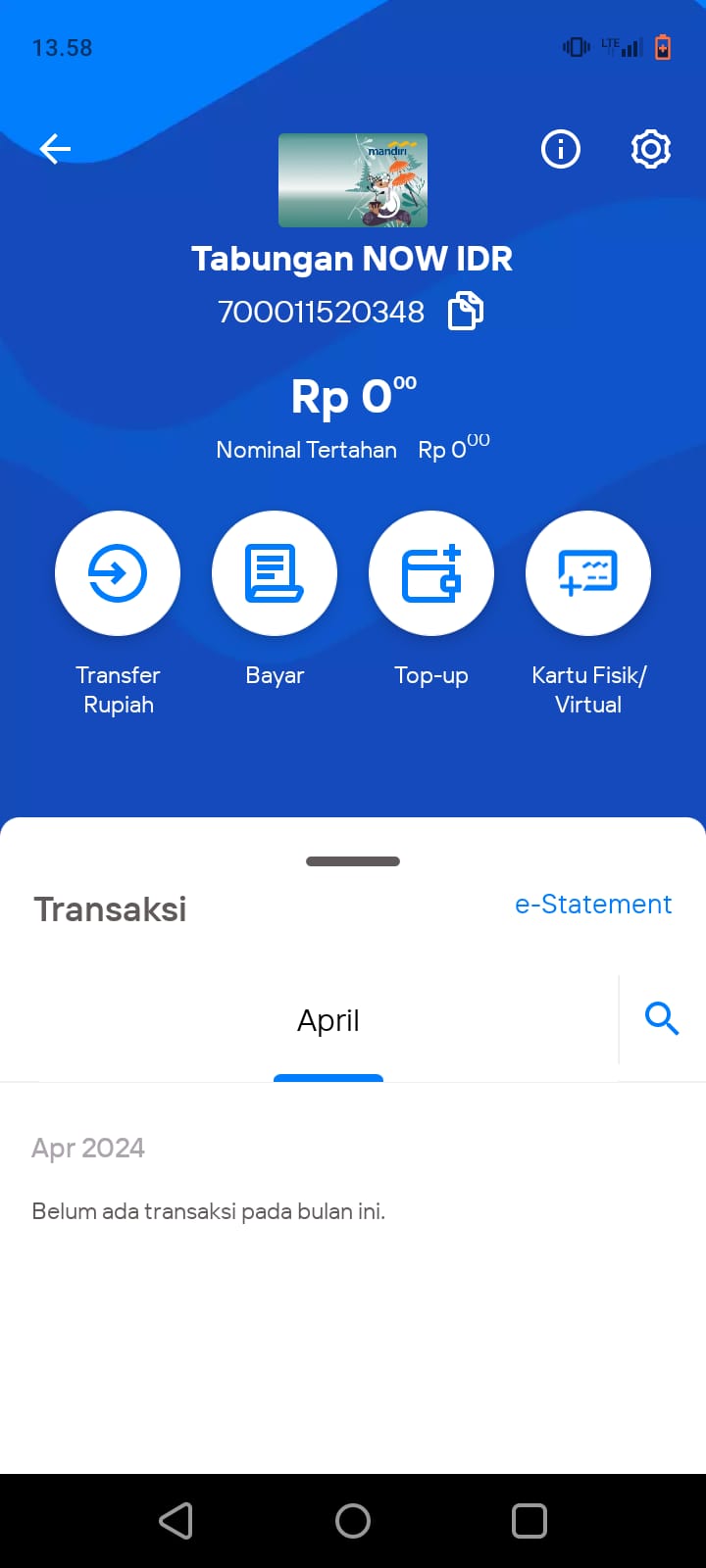Search transactions with the magnifier icon
This screenshot has height=1568, width=706.
(x=662, y=1019)
